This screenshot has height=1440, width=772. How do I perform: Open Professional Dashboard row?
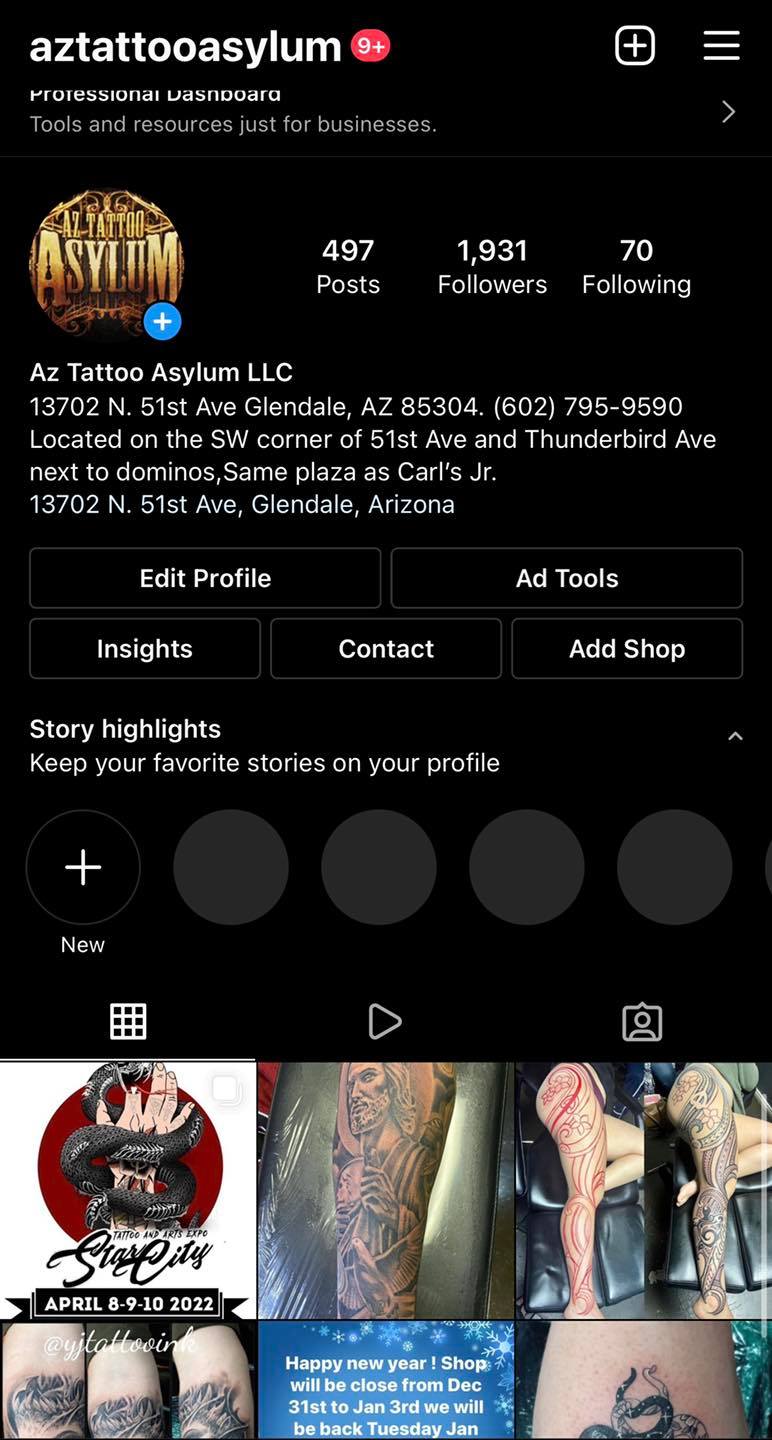pos(385,112)
